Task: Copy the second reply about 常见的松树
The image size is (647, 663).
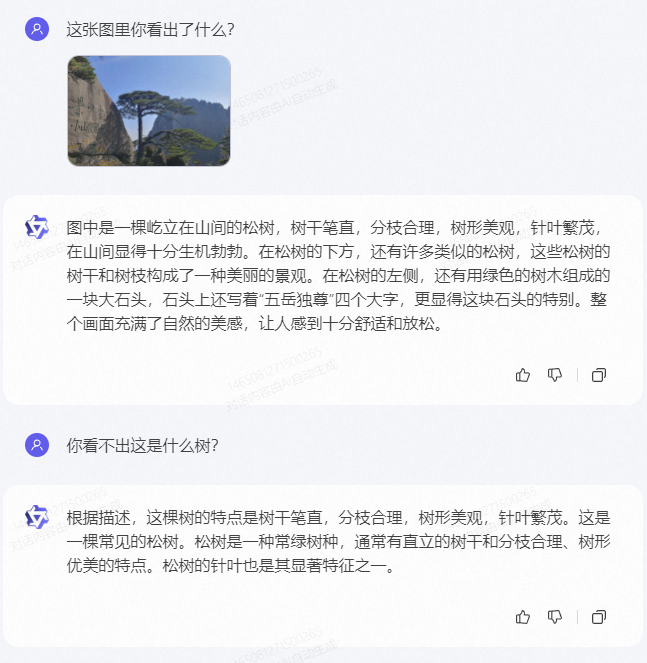Action: 599,617
